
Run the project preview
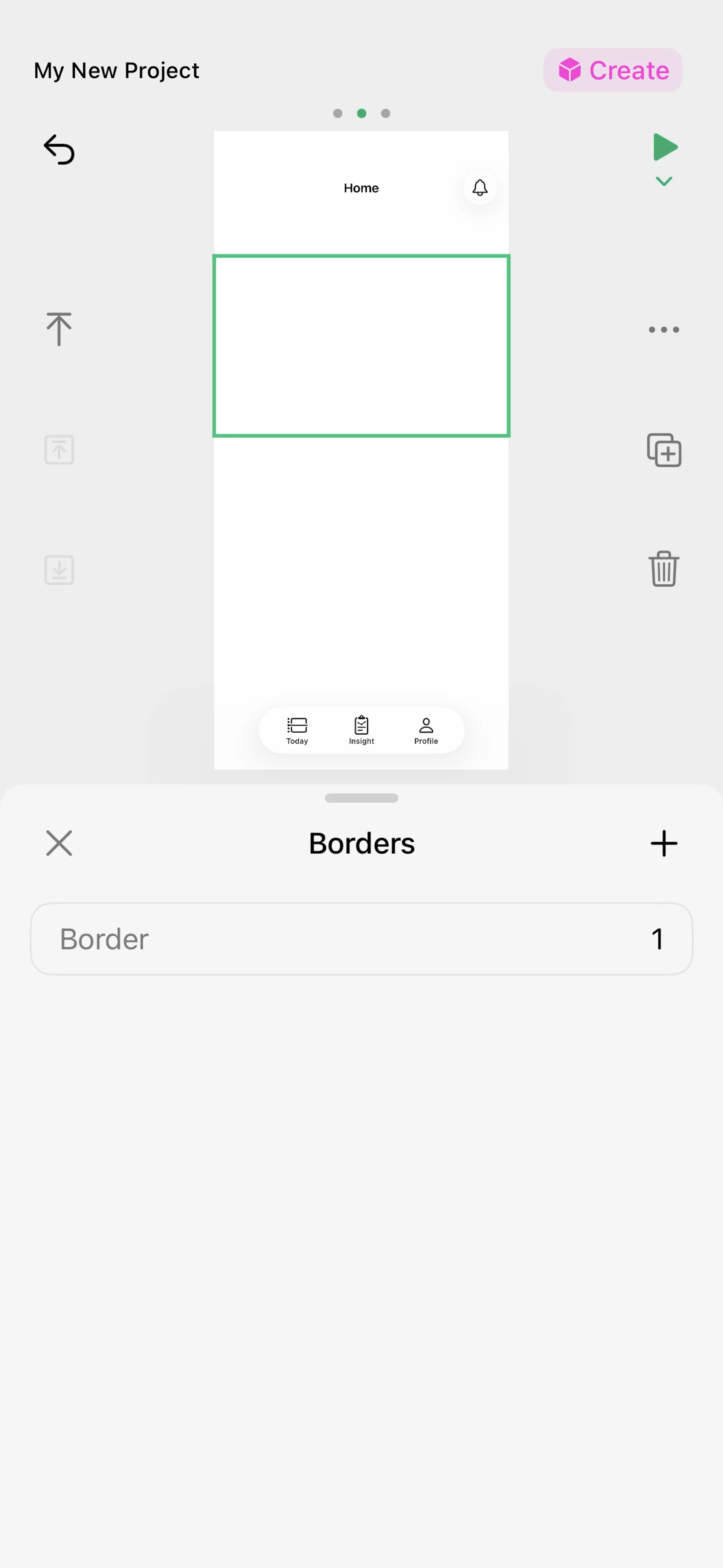tap(665, 147)
